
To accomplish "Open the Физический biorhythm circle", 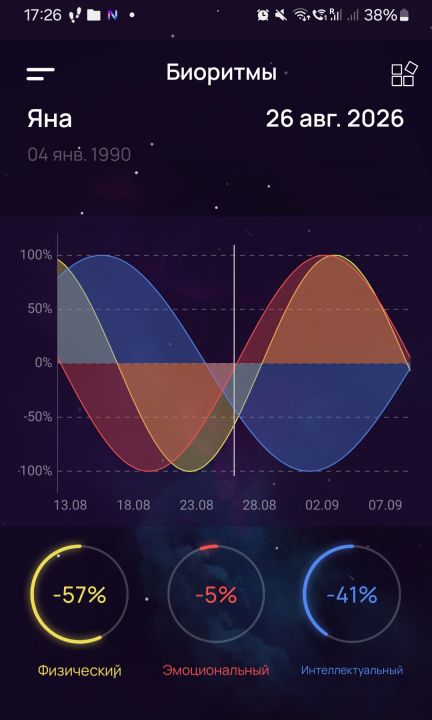I will pyautogui.click(x=79, y=594).
